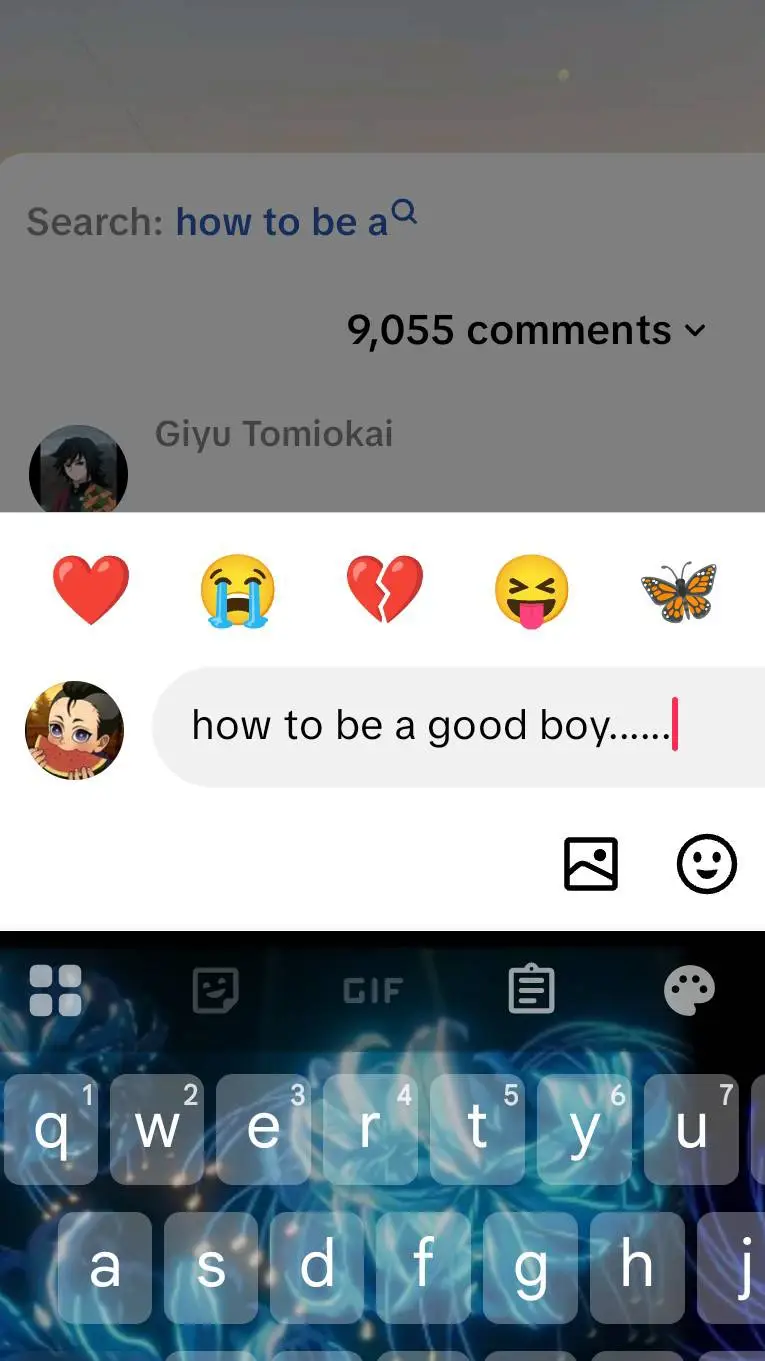Image resolution: width=765 pixels, height=1361 pixels.
Task: Open the keyboard theme palette
Action: click(690, 990)
